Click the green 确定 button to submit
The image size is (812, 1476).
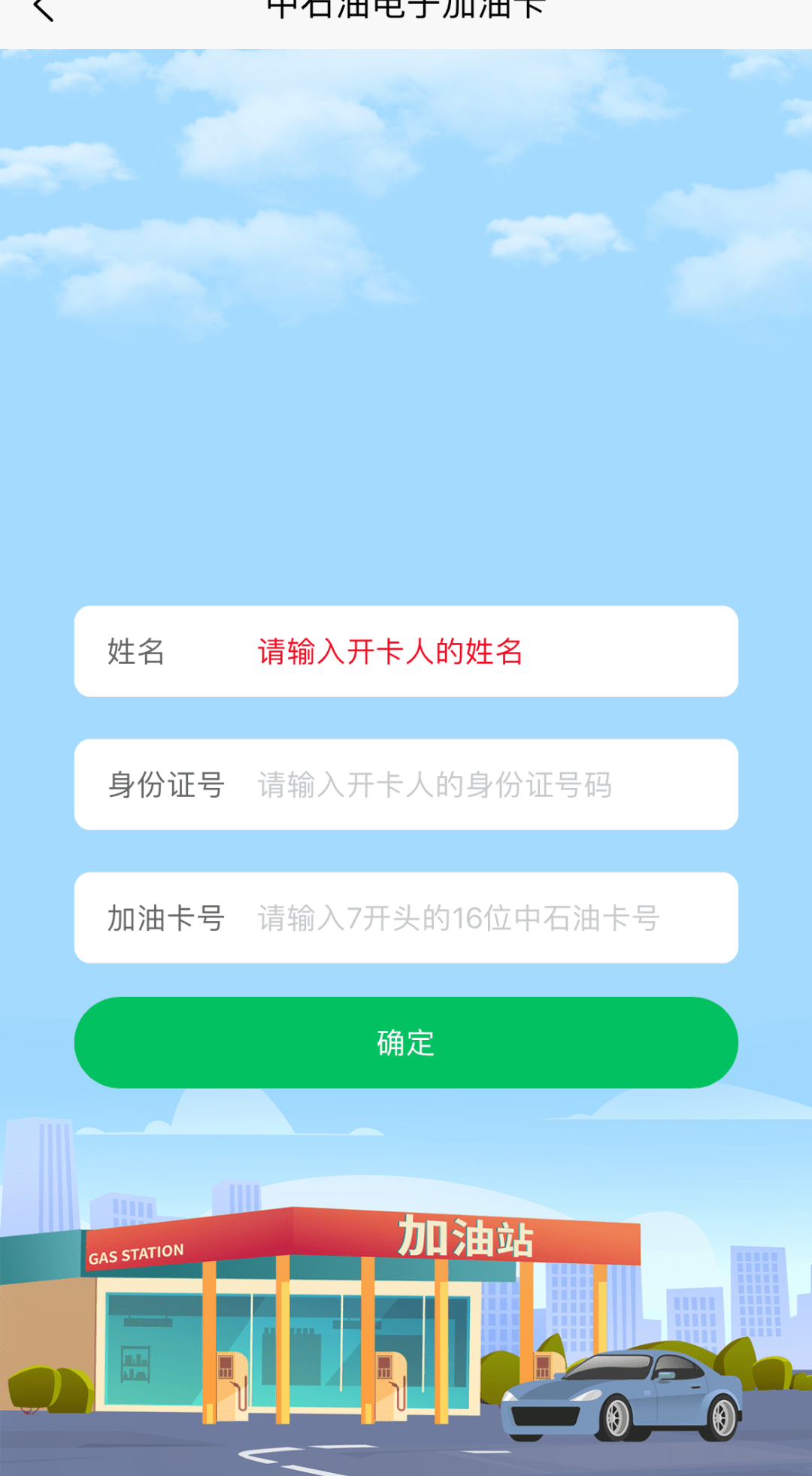coord(404,1041)
